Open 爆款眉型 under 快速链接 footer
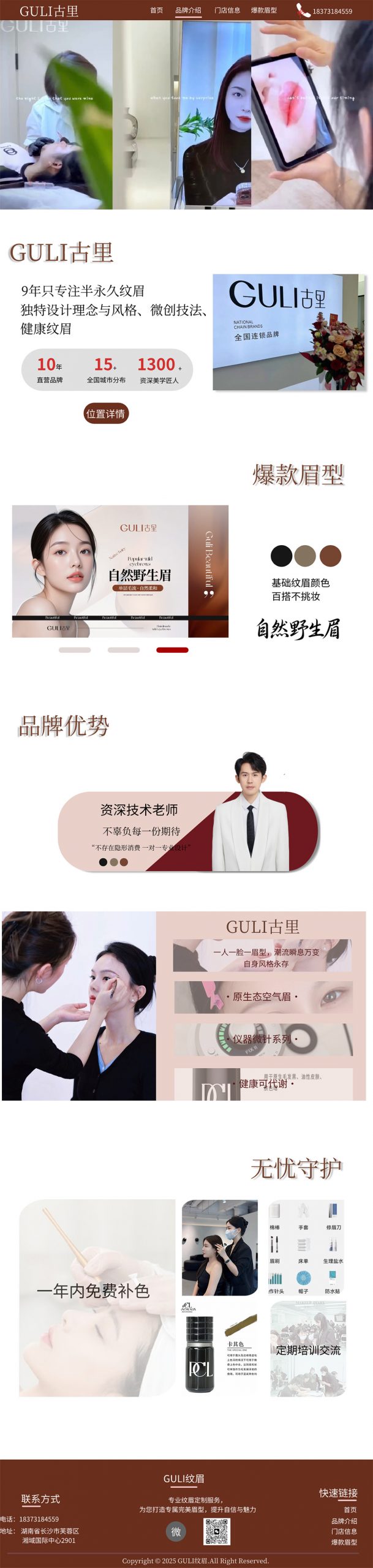 (x=344, y=1542)
